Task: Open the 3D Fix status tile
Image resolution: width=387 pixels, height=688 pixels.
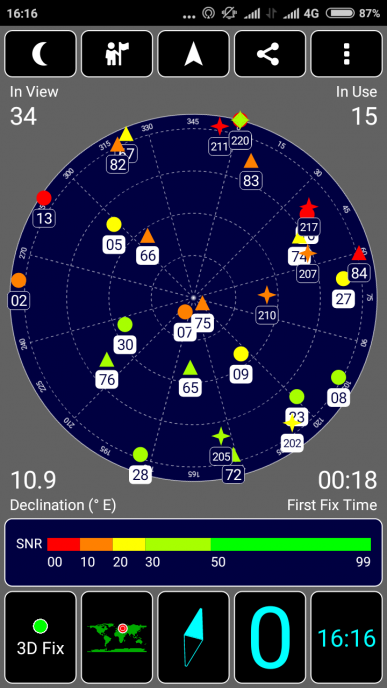Action: click(40, 638)
